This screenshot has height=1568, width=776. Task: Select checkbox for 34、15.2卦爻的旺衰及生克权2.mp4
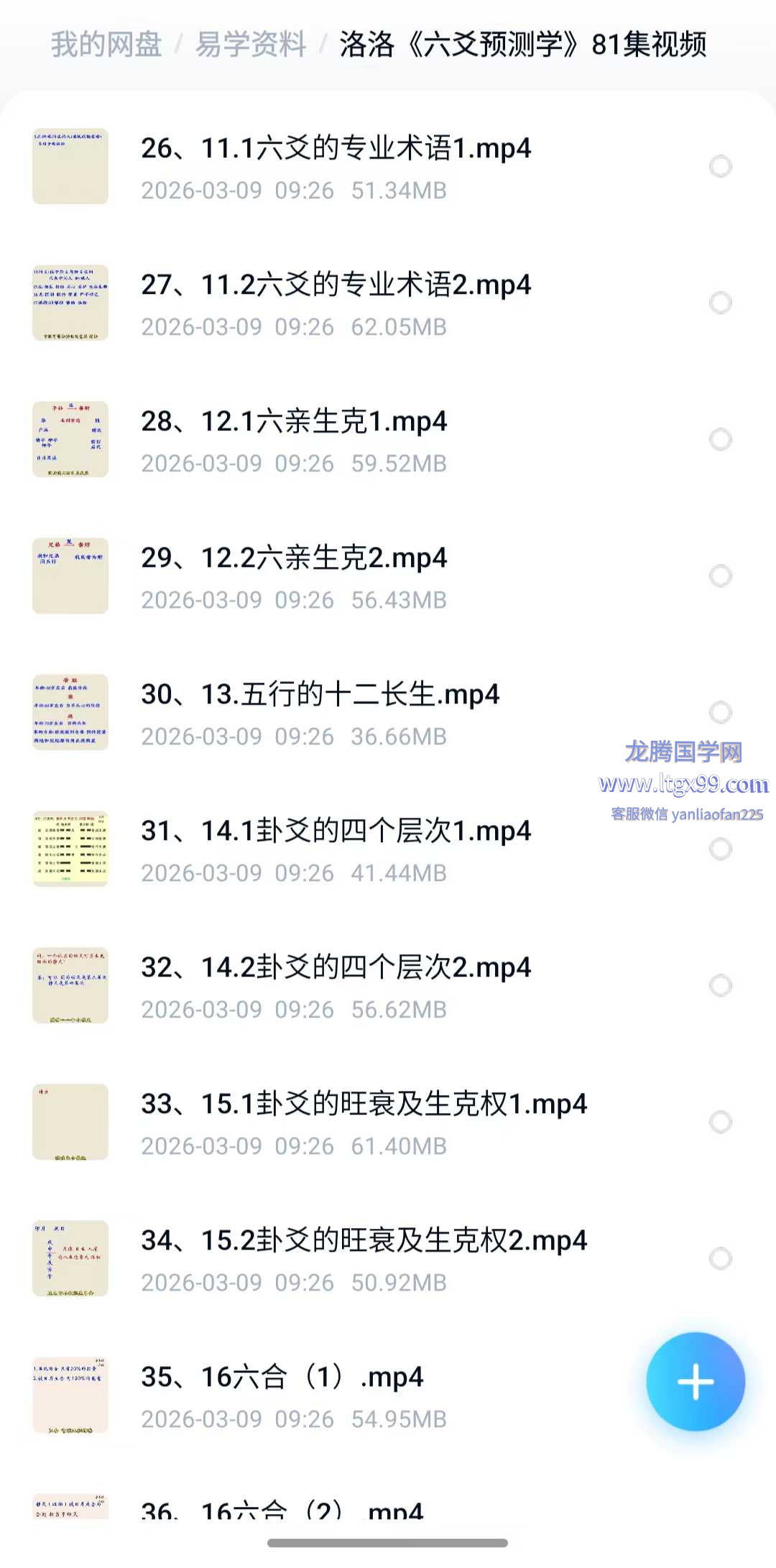tap(720, 1259)
